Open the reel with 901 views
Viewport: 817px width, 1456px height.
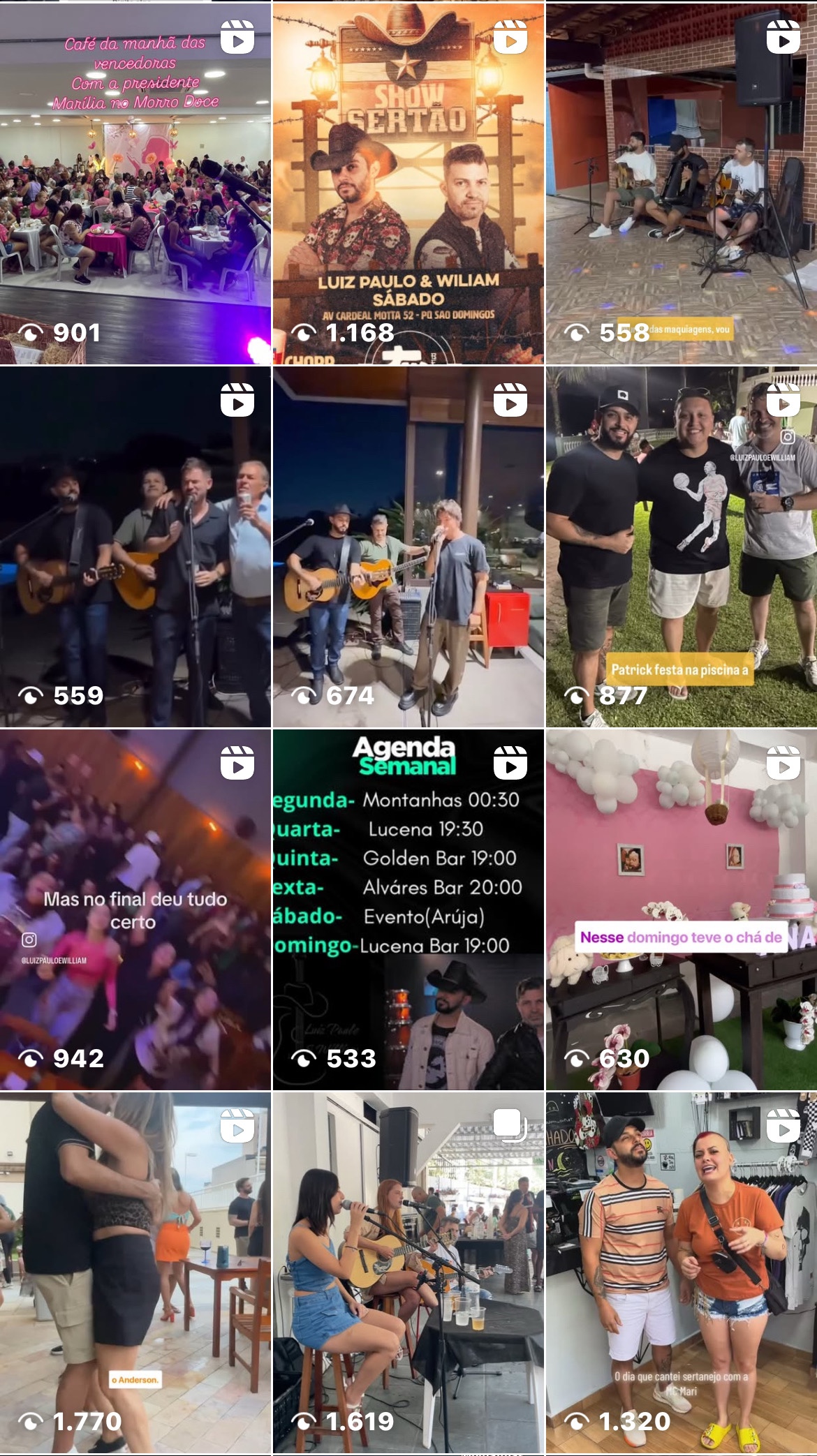pos(135,183)
